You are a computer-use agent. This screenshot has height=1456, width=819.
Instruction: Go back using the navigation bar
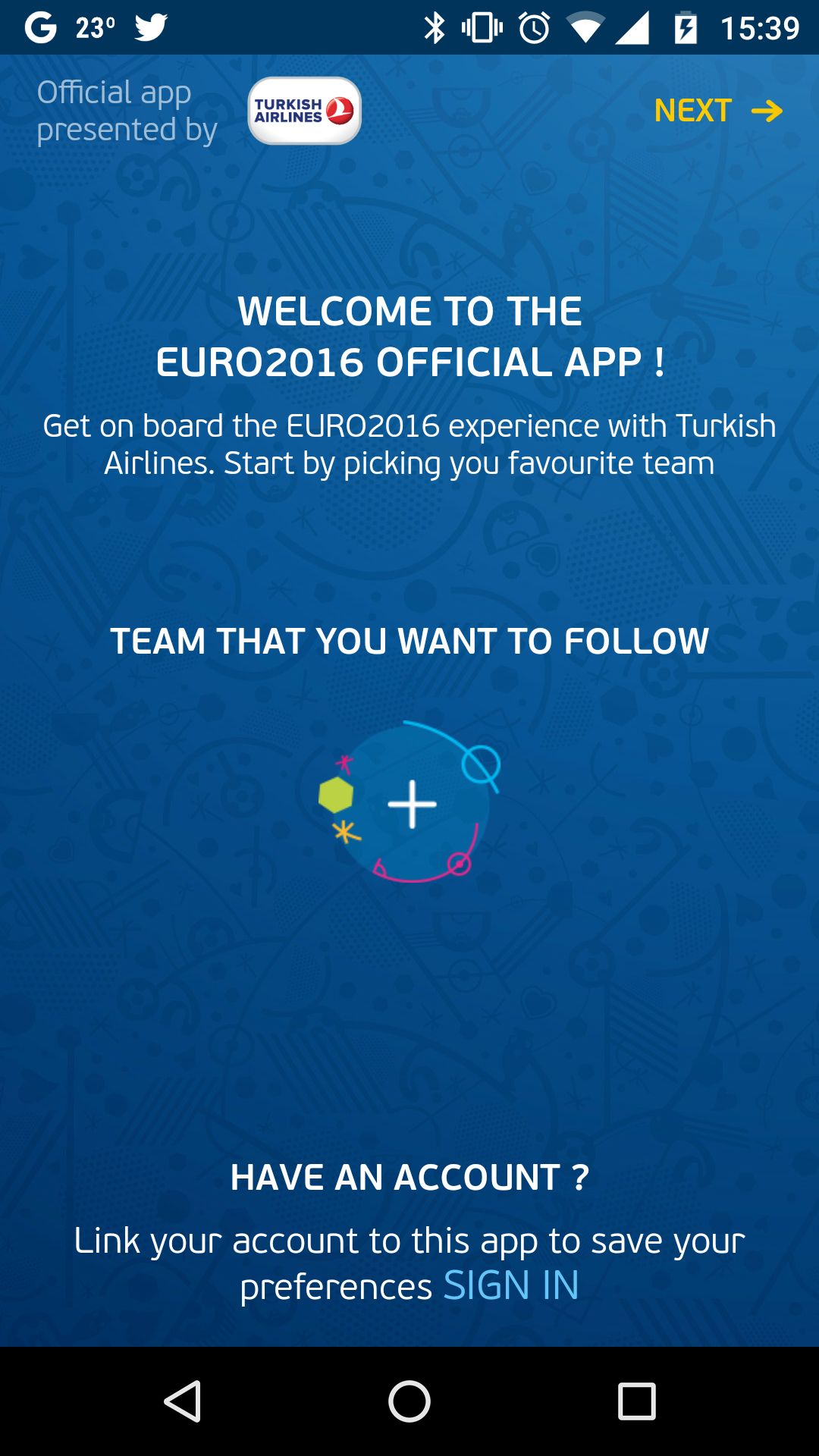tap(183, 1401)
